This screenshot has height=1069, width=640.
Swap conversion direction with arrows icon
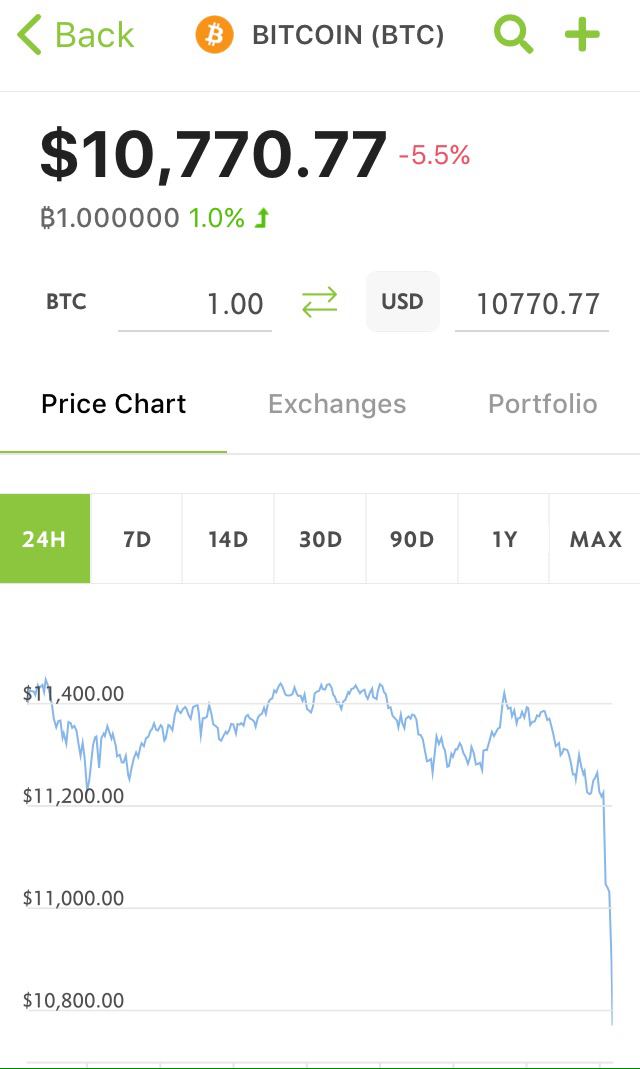[x=320, y=302]
